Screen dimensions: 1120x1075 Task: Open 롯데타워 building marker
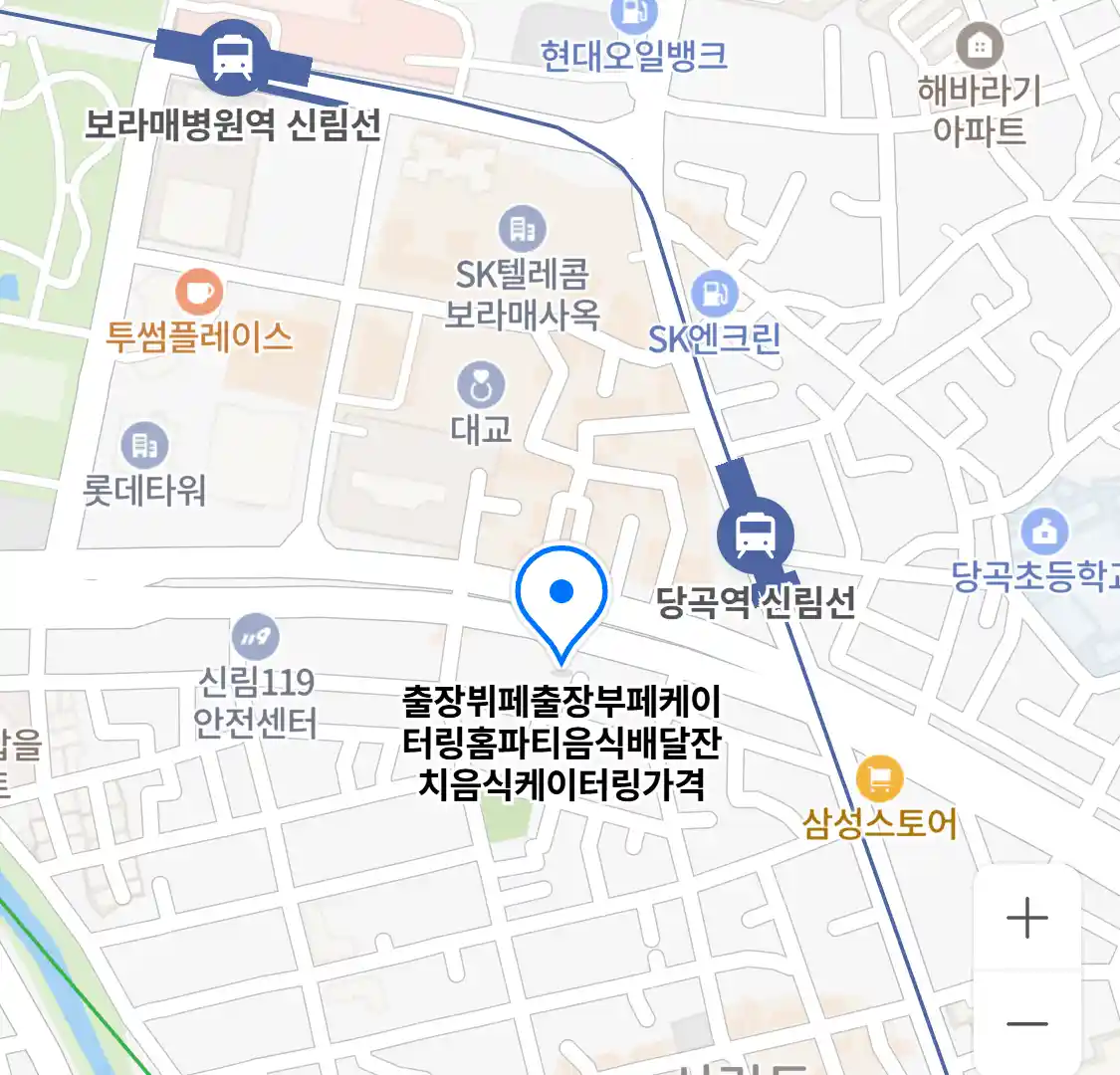pos(145,445)
